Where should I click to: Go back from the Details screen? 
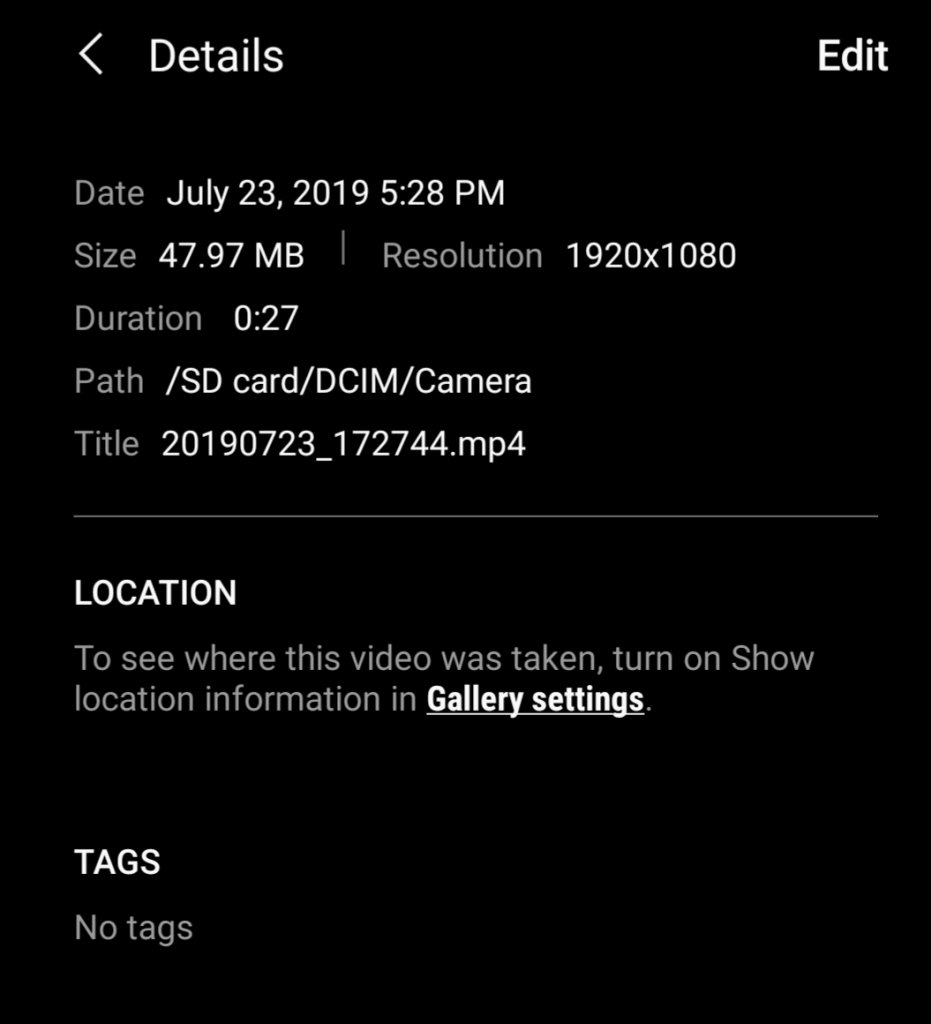(x=91, y=55)
